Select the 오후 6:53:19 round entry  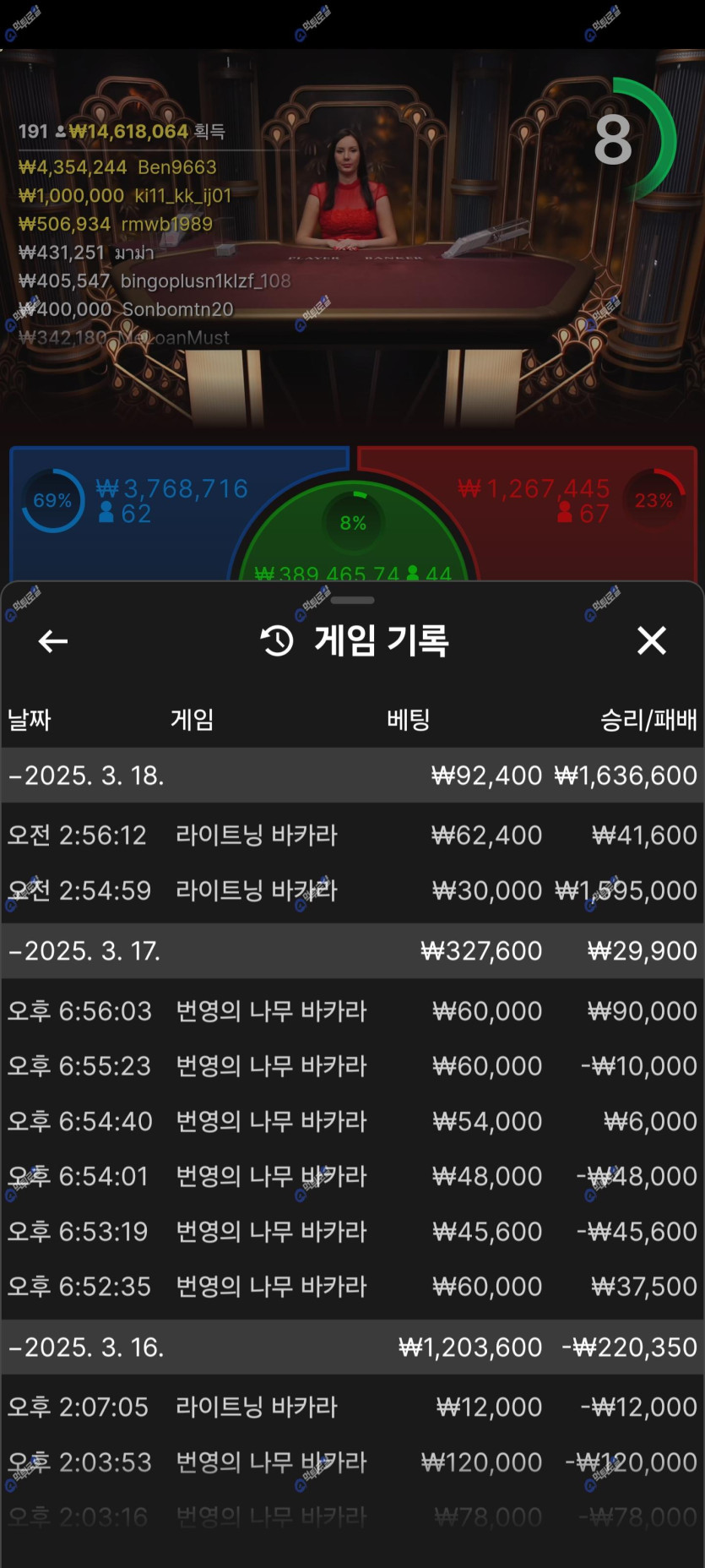pyautogui.click(x=352, y=1232)
